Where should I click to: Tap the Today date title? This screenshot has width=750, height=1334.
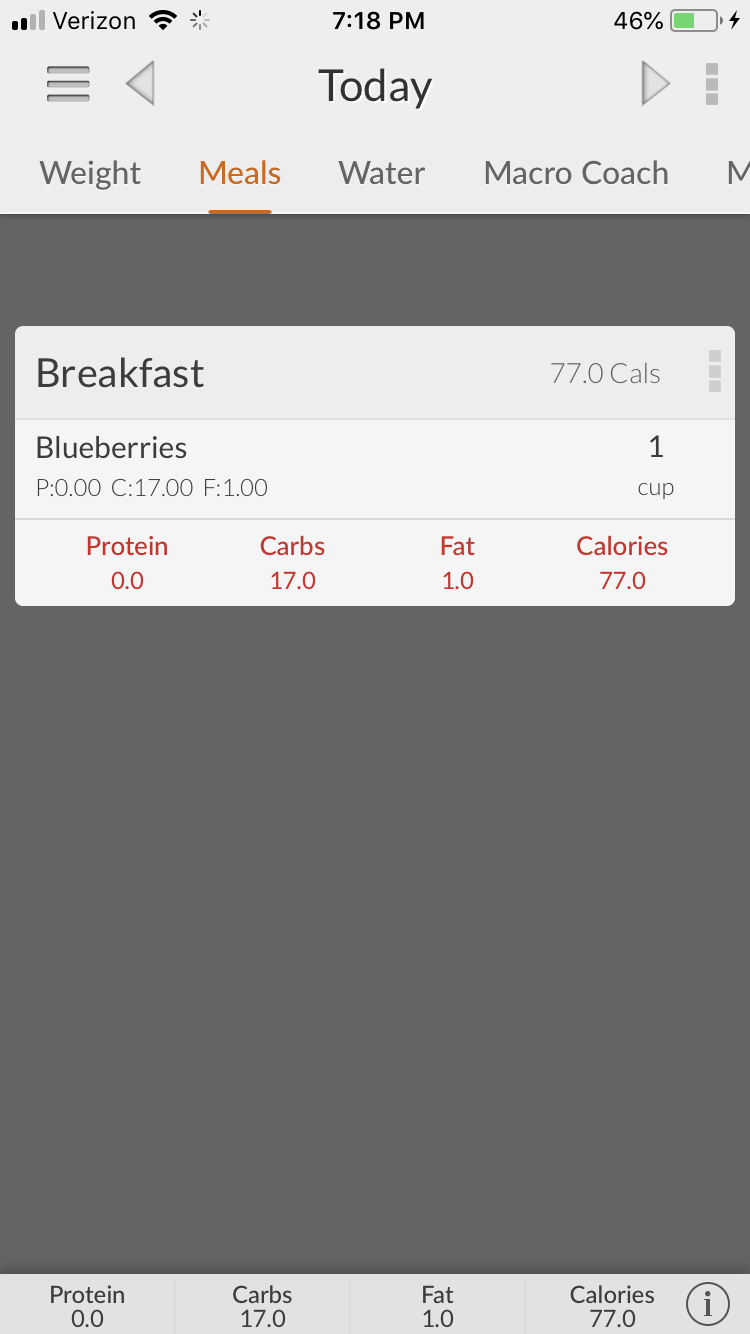coord(375,86)
